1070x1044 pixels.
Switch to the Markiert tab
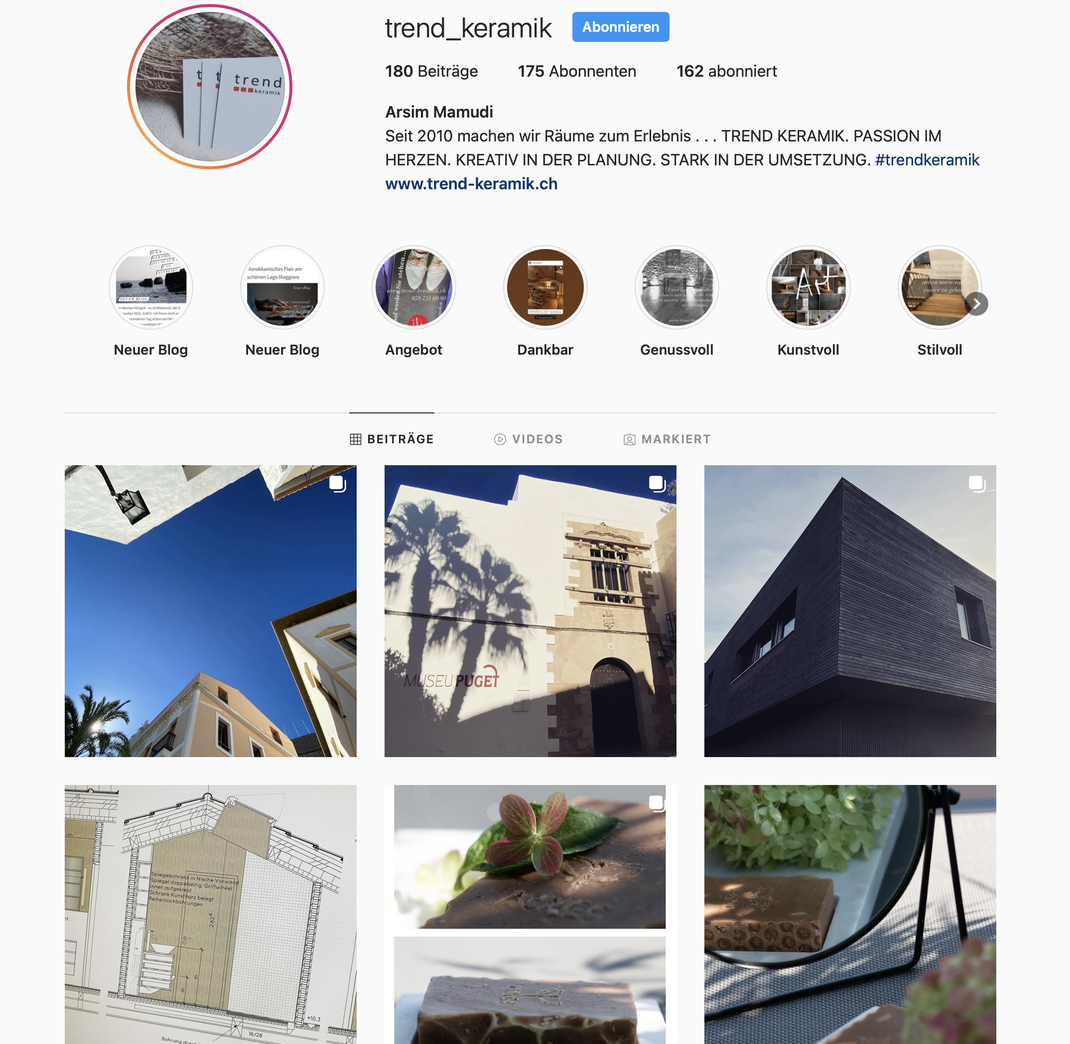[x=666, y=439]
